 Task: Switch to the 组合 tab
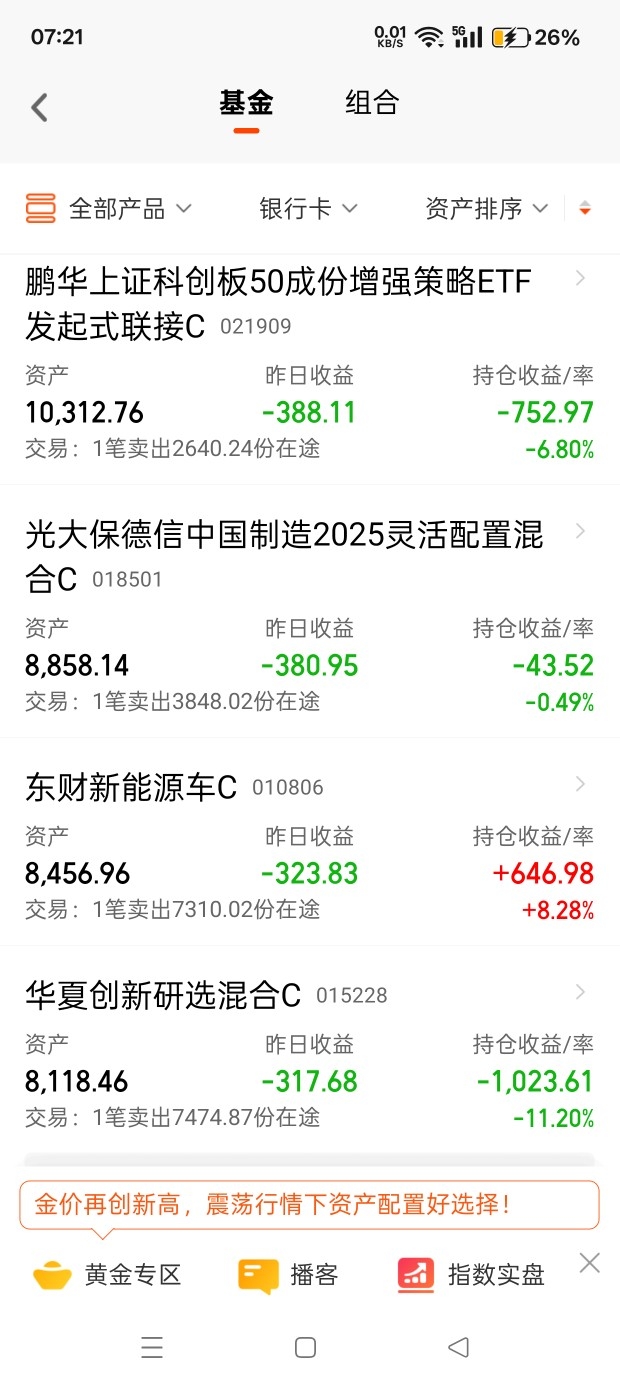372,103
